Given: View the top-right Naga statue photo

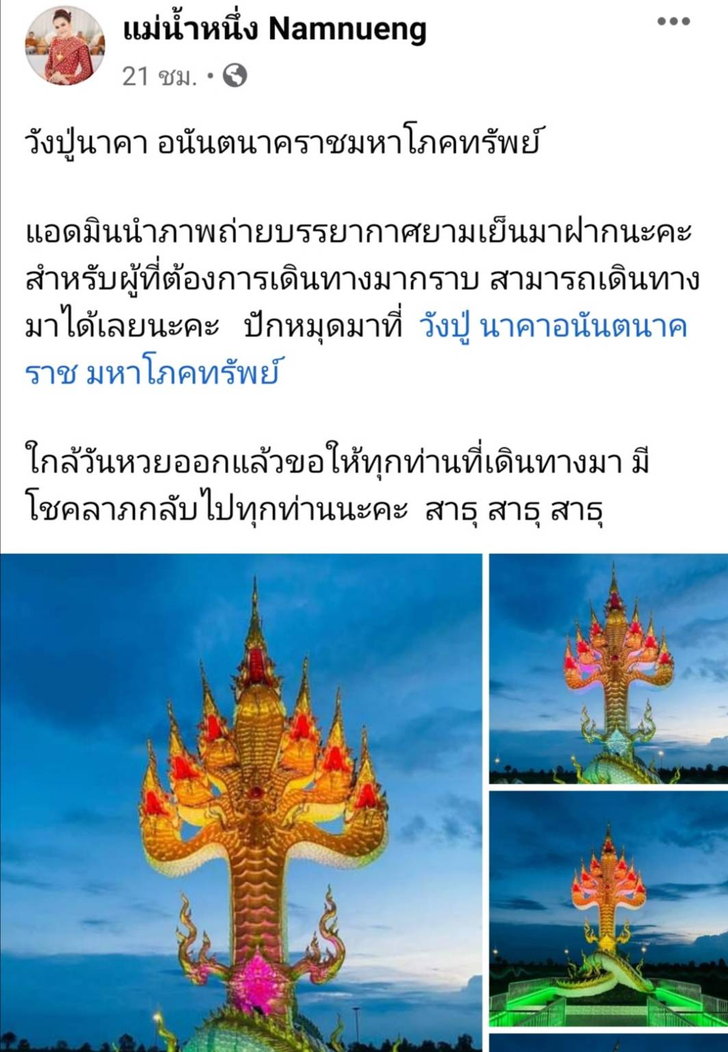Looking at the screenshot, I should point(608,668).
